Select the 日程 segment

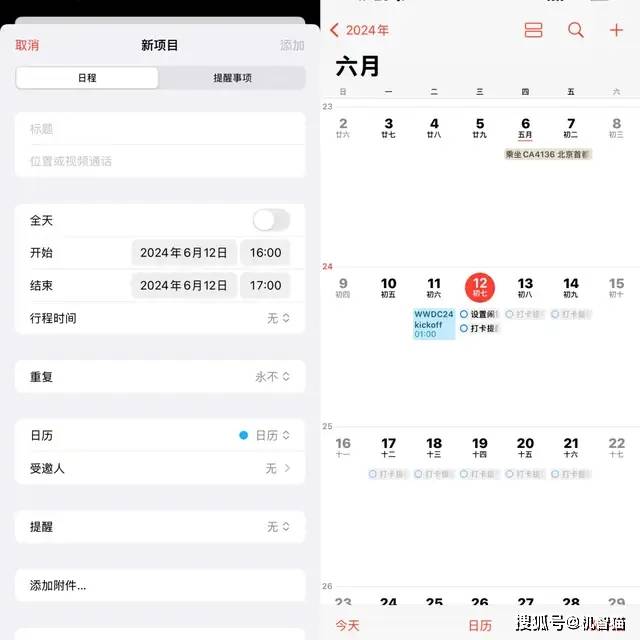tap(87, 78)
